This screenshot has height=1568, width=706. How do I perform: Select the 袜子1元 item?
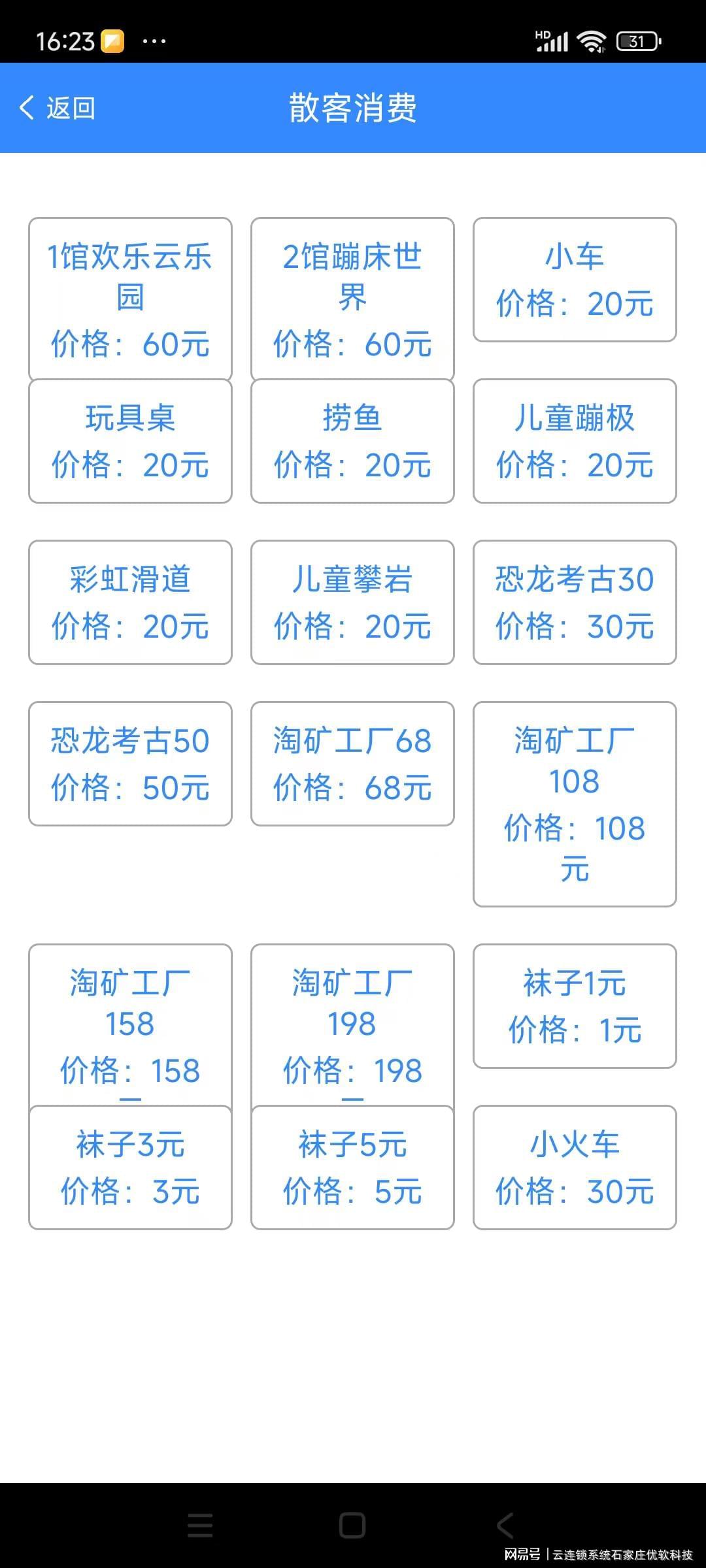pyautogui.click(x=575, y=1006)
